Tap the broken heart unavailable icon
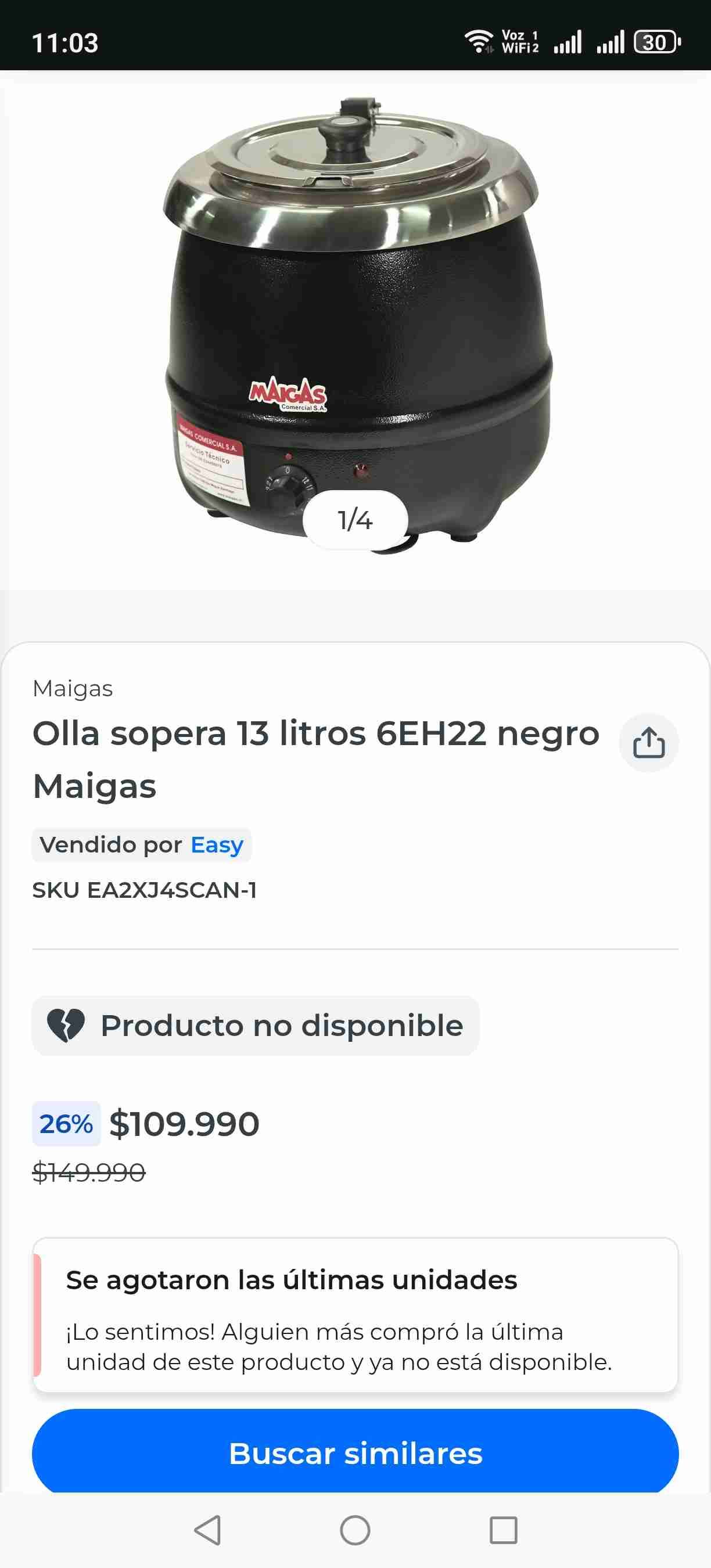 tap(69, 1025)
